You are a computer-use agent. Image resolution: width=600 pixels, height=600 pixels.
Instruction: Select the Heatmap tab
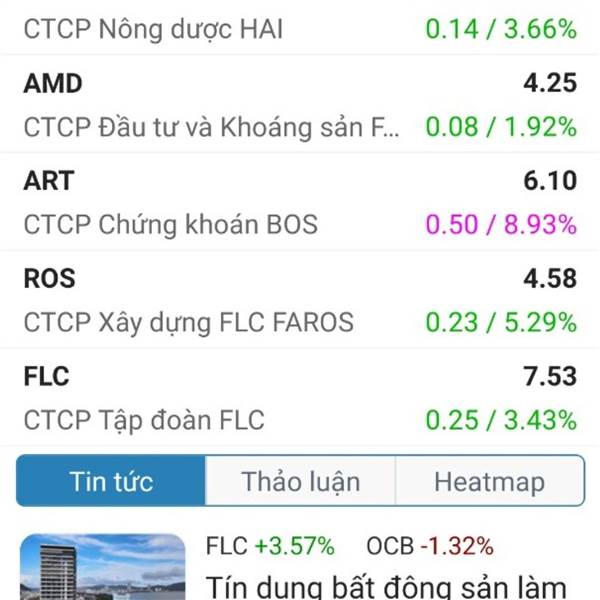[x=489, y=481]
